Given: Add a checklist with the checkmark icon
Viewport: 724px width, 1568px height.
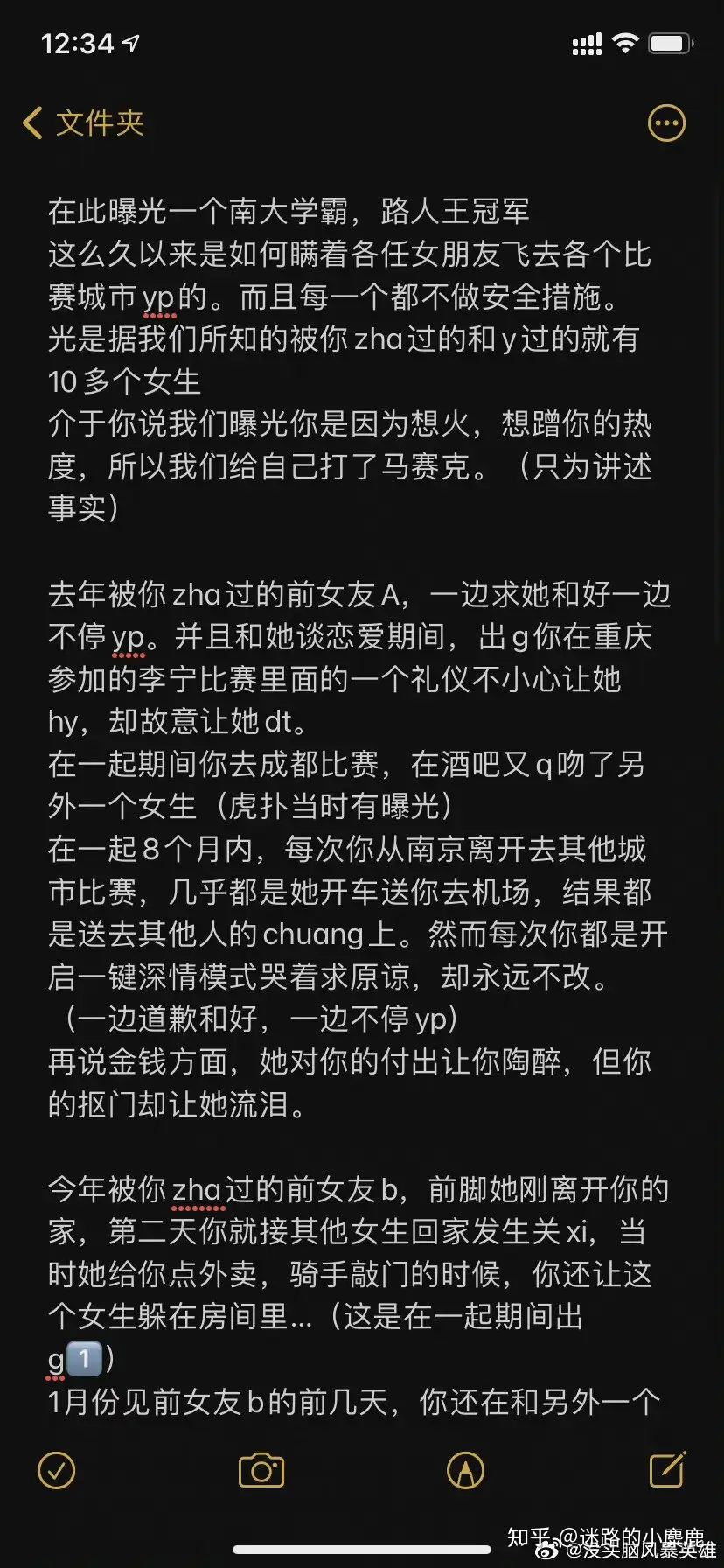Looking at the screenshot, I should tap(57, 1470).
